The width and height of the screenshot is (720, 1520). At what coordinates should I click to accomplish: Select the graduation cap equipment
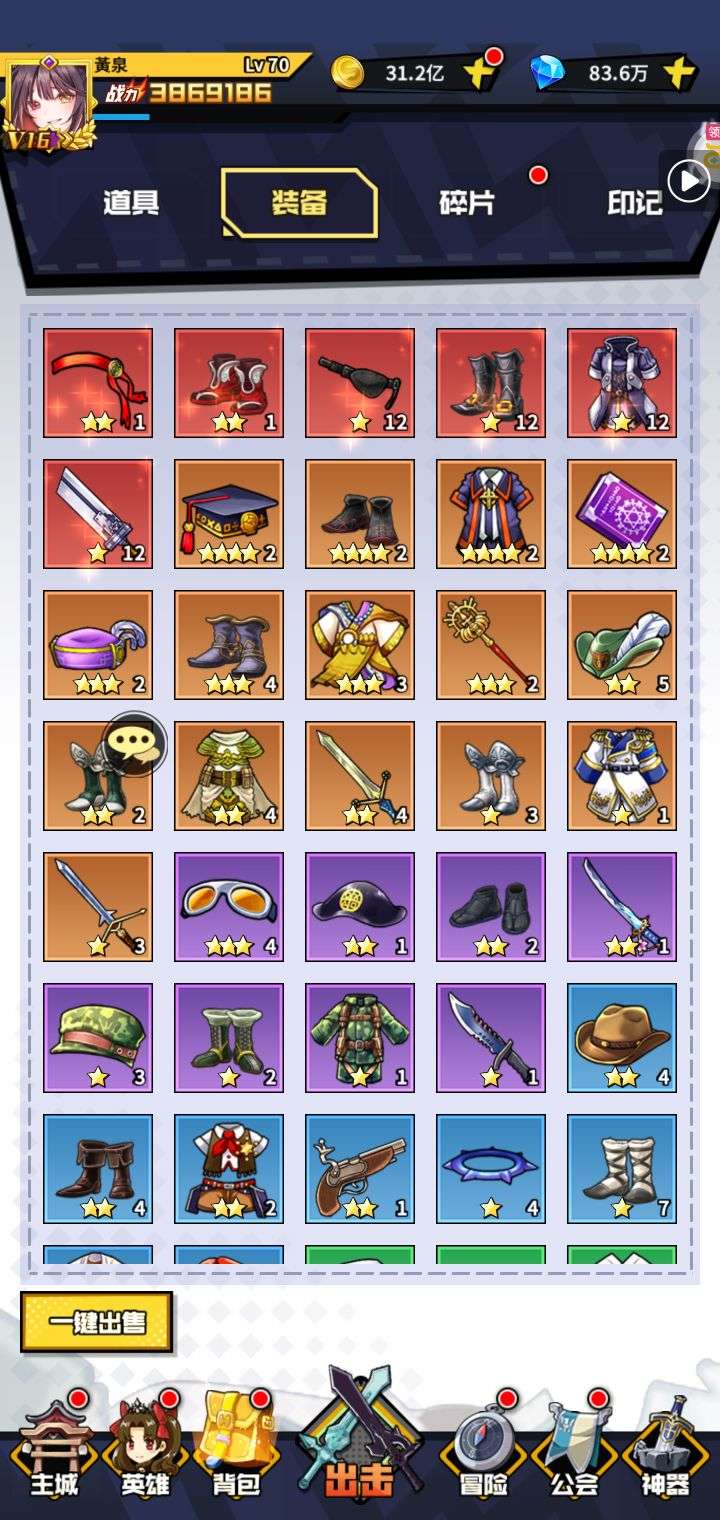coord(229,514)
